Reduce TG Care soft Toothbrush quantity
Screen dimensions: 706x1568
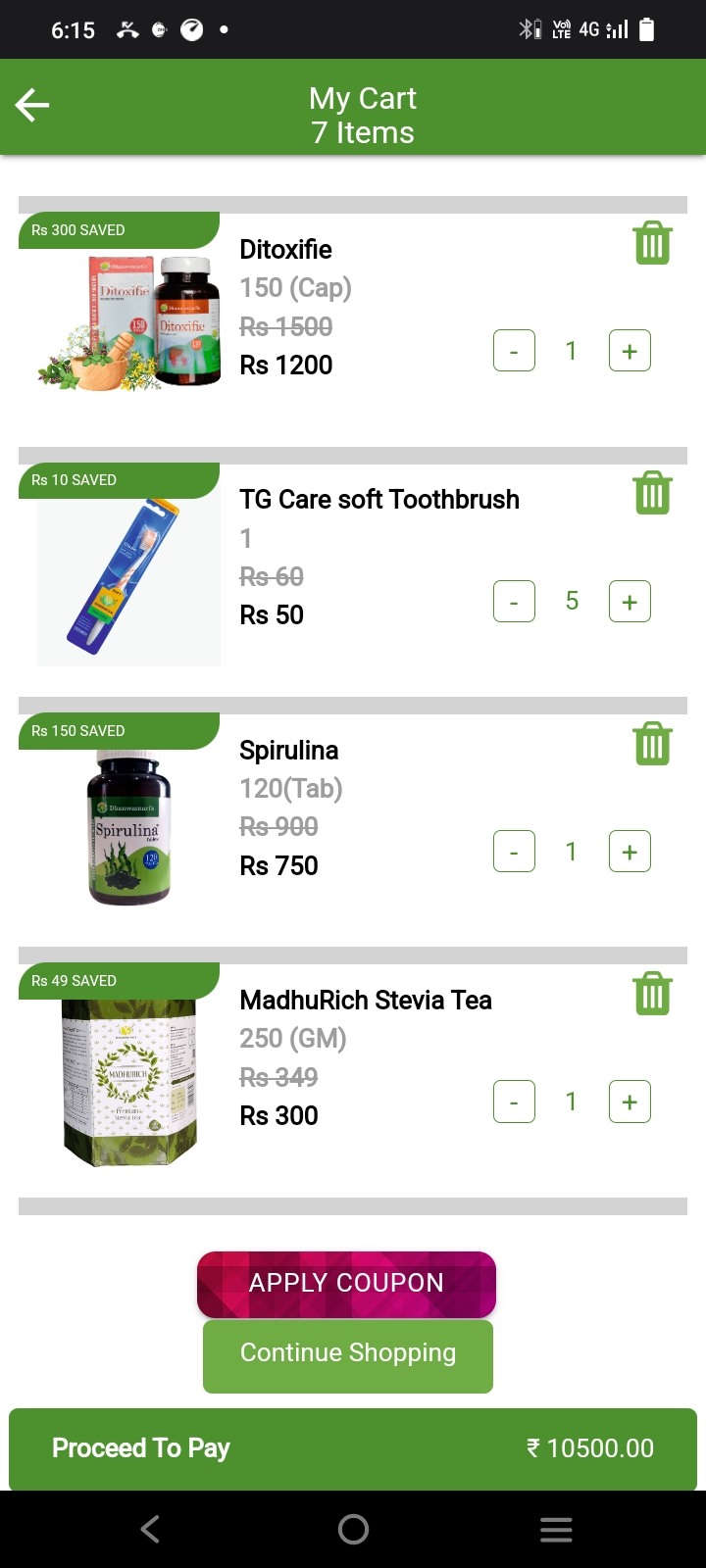[514, 602]
